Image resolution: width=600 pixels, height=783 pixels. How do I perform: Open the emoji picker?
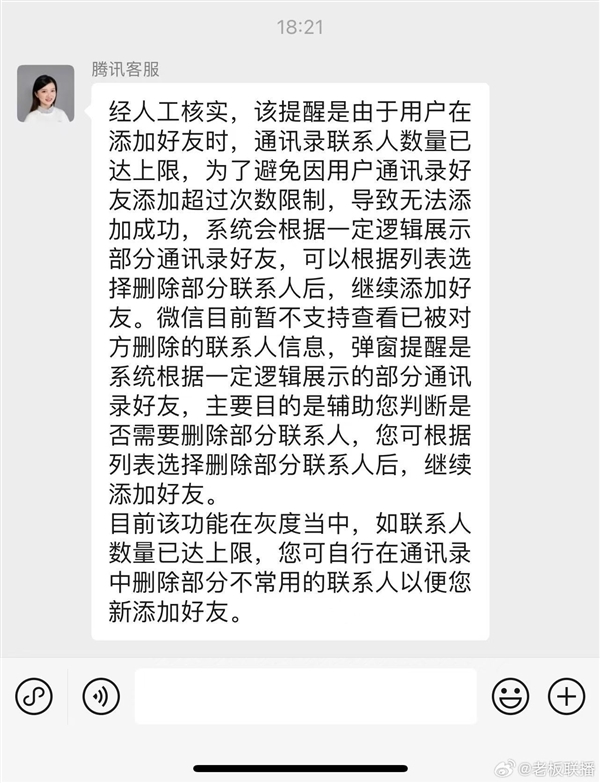(x=511, y=696)
